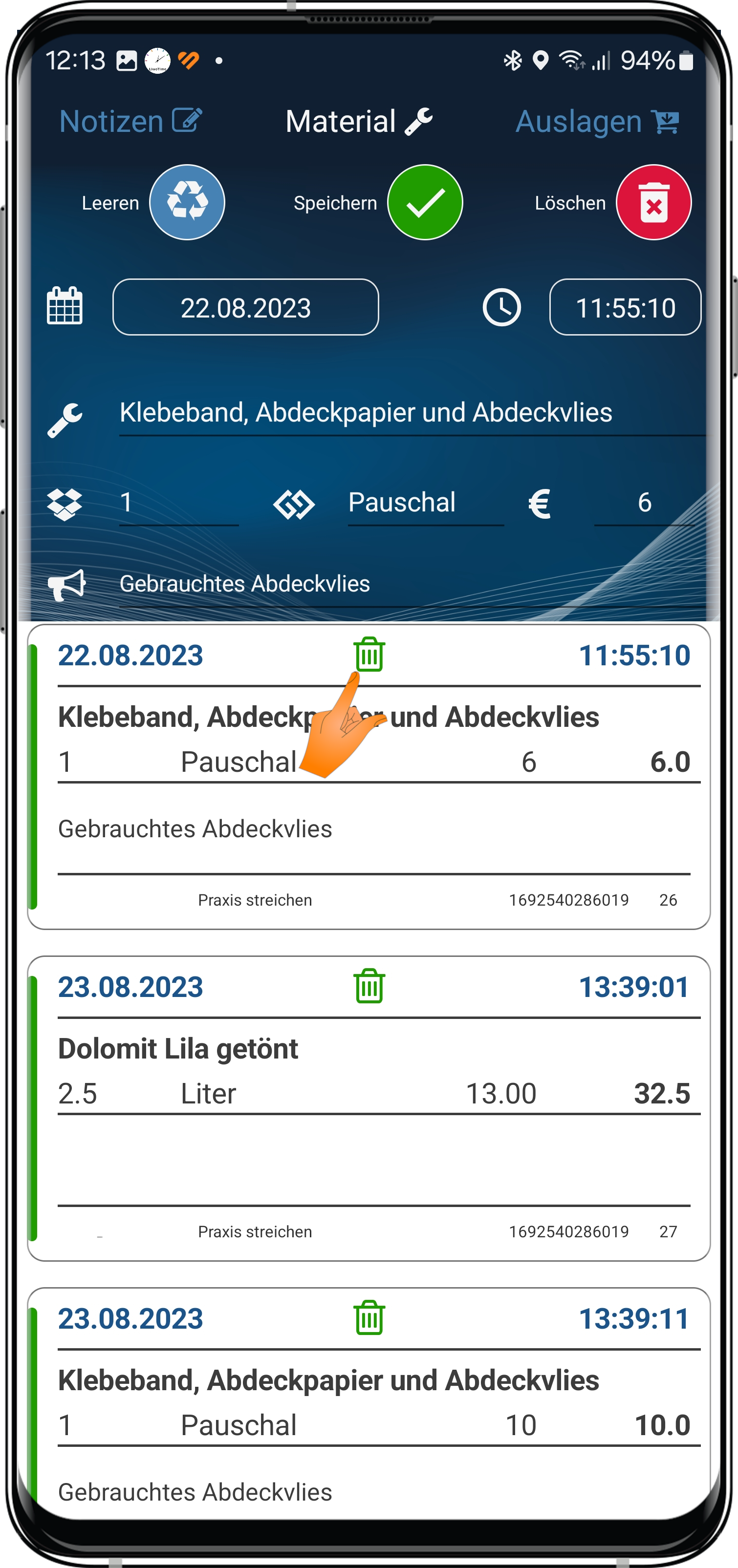The image size is (738, 1568).
Task: Change the unit field showing Pauschal
Action: [425, 504]
